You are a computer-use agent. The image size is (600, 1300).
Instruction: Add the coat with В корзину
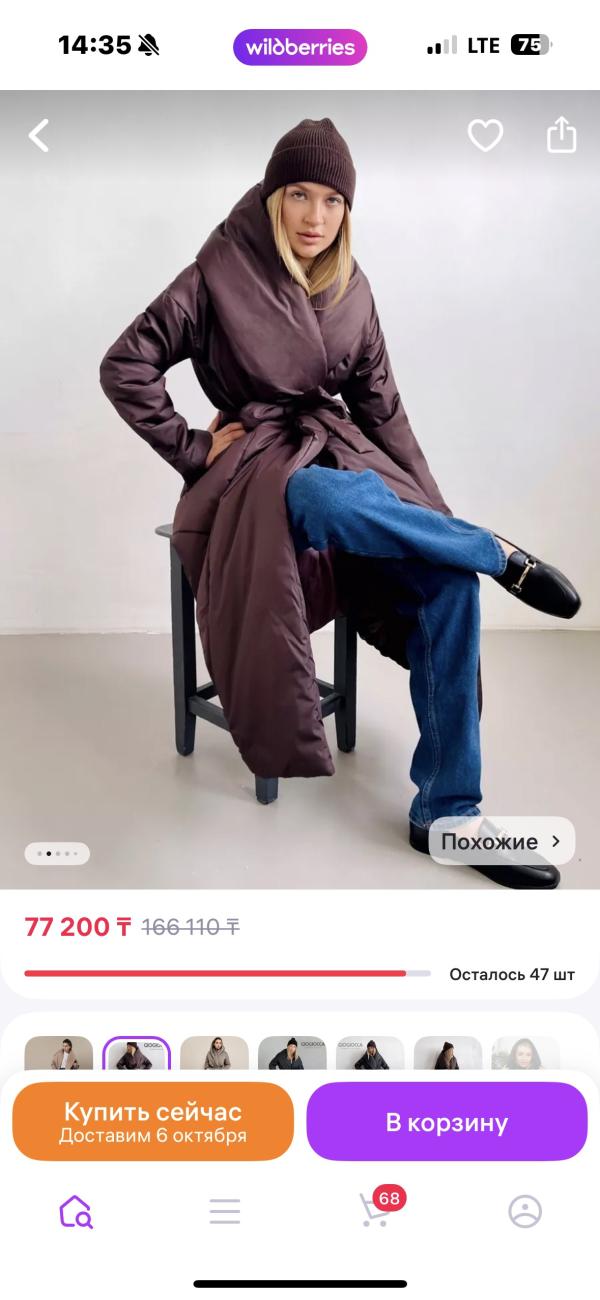tap(446, 1122)
